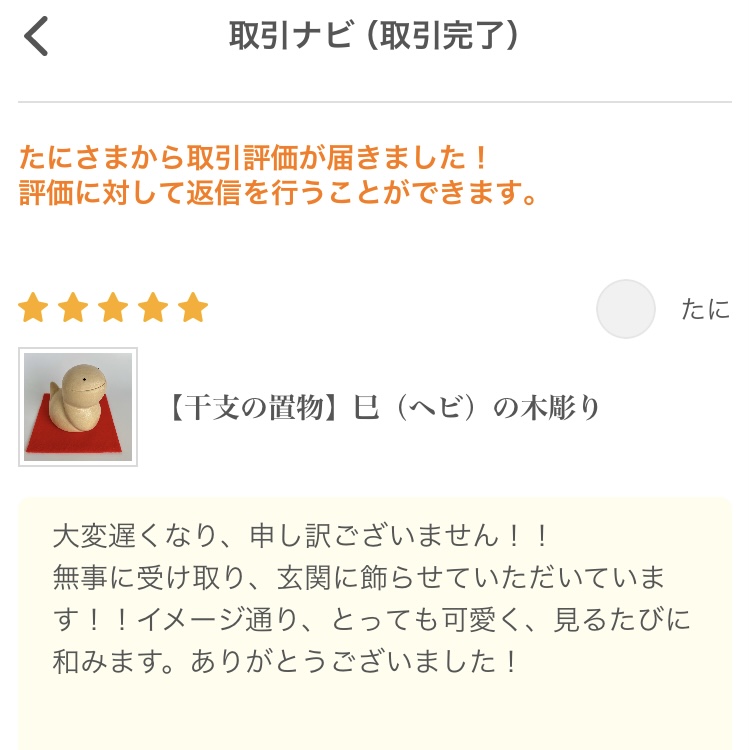Go back from the 取引ナビ screen
The width and height of the screenshot is (750, 750).
(x=36, y=38)
